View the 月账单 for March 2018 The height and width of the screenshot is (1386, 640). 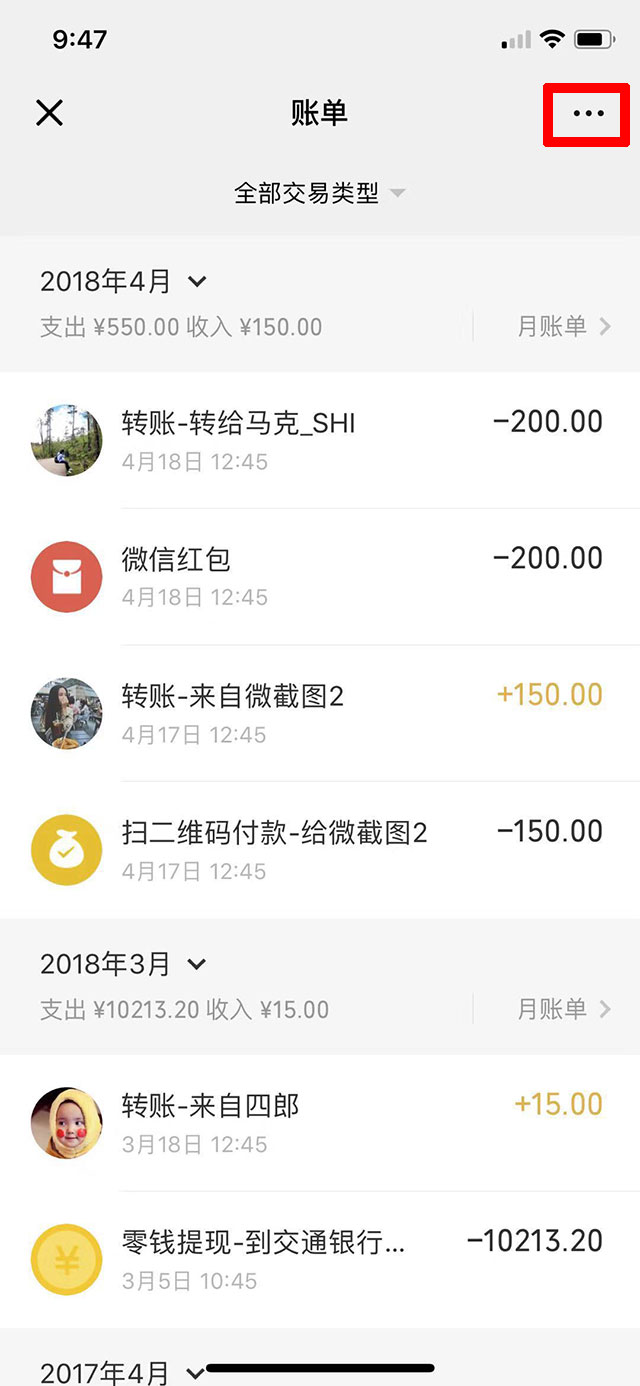(563, 1009)
